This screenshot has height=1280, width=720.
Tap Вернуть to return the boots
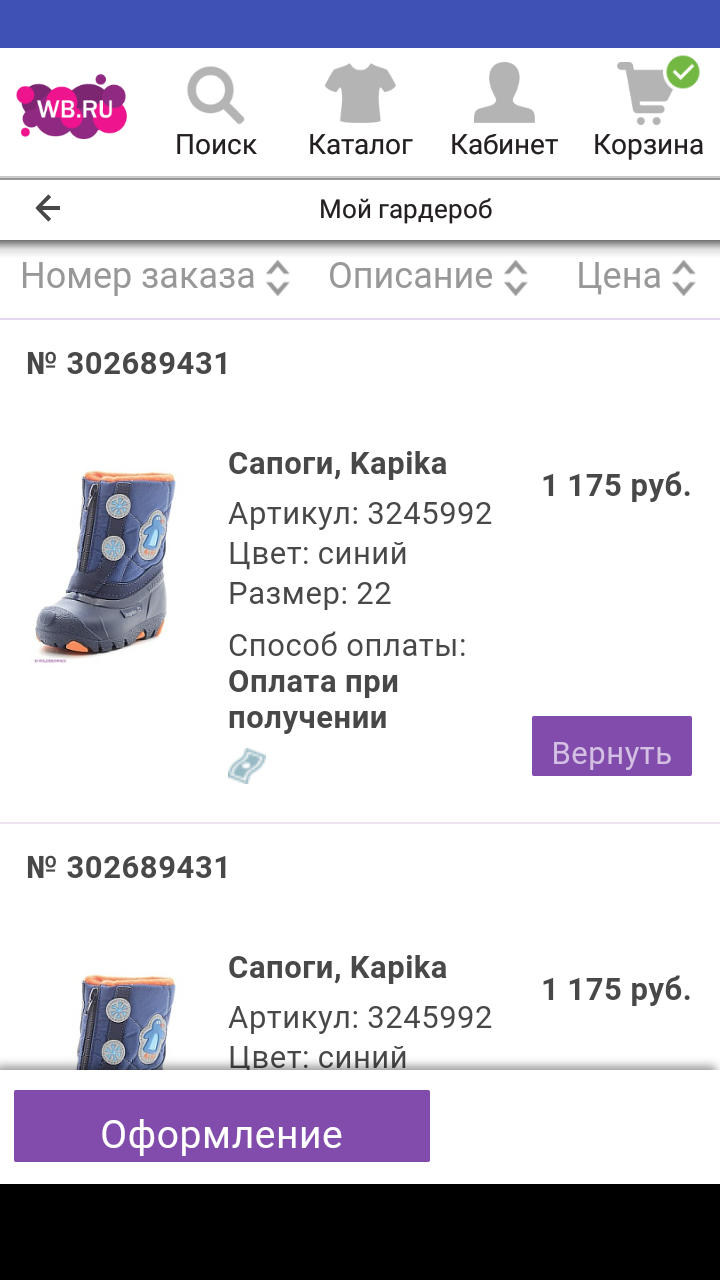point(611,747)
